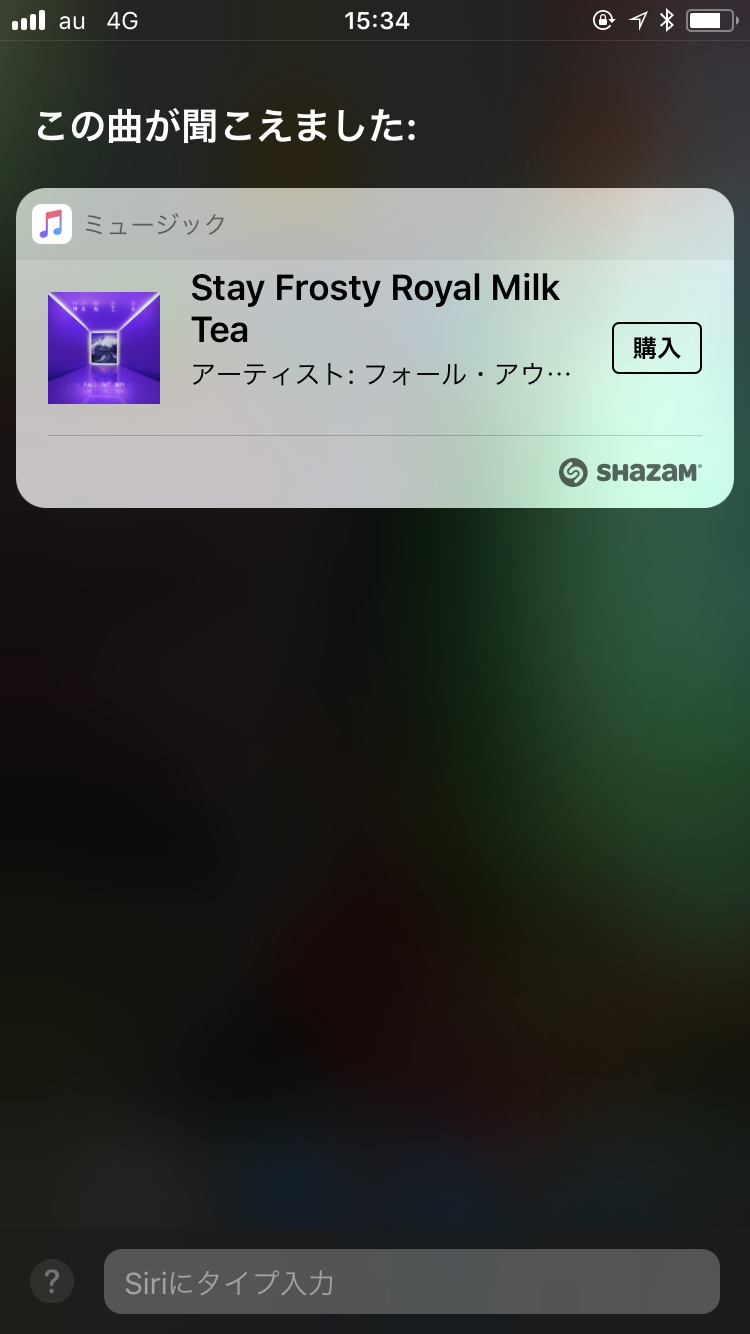Open the Siri help question mark
The height and width of the screenshot is (1334, 750).
coord(52,1281)
